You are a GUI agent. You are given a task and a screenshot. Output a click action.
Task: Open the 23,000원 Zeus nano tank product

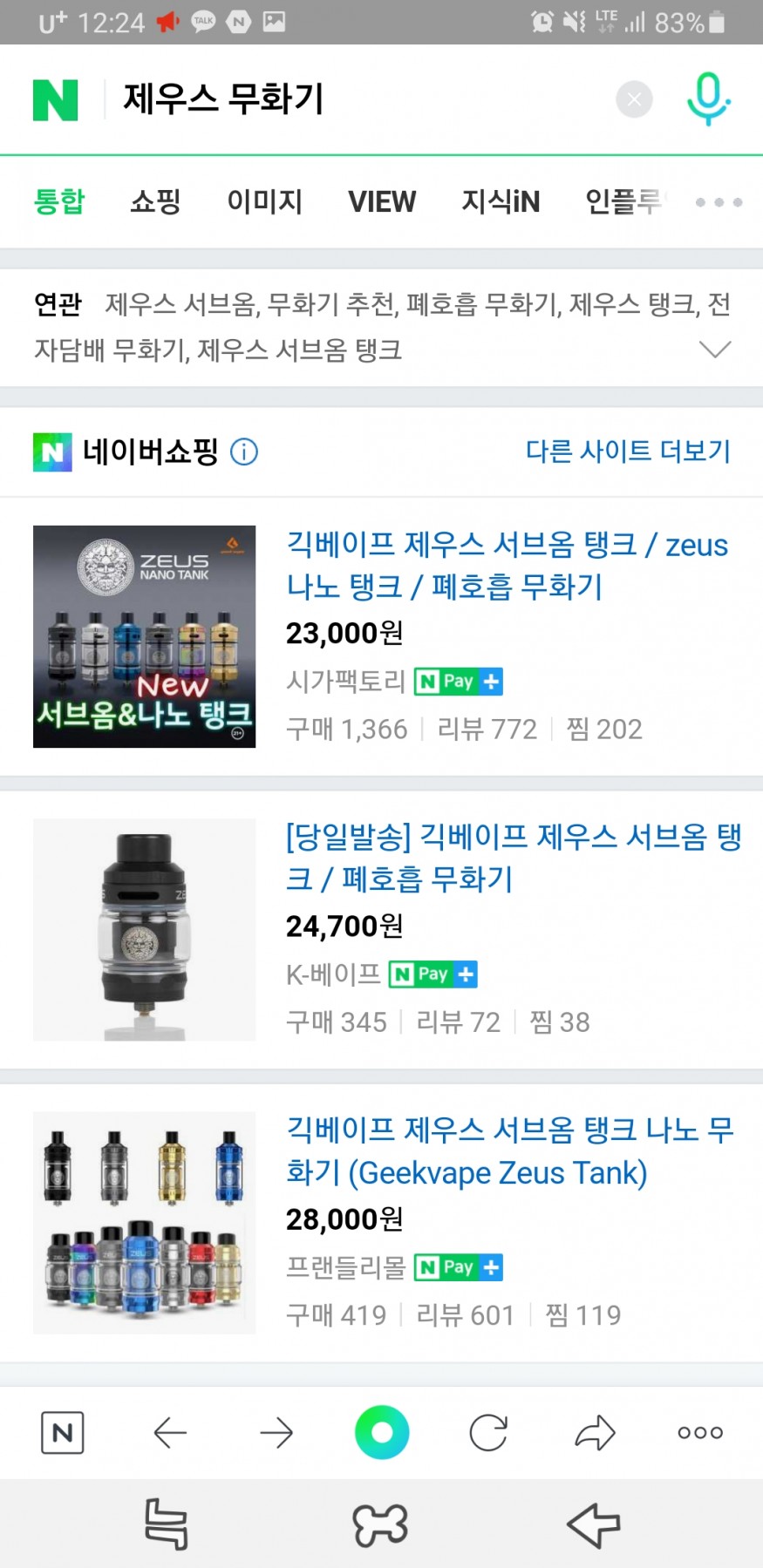coord(506,566)
